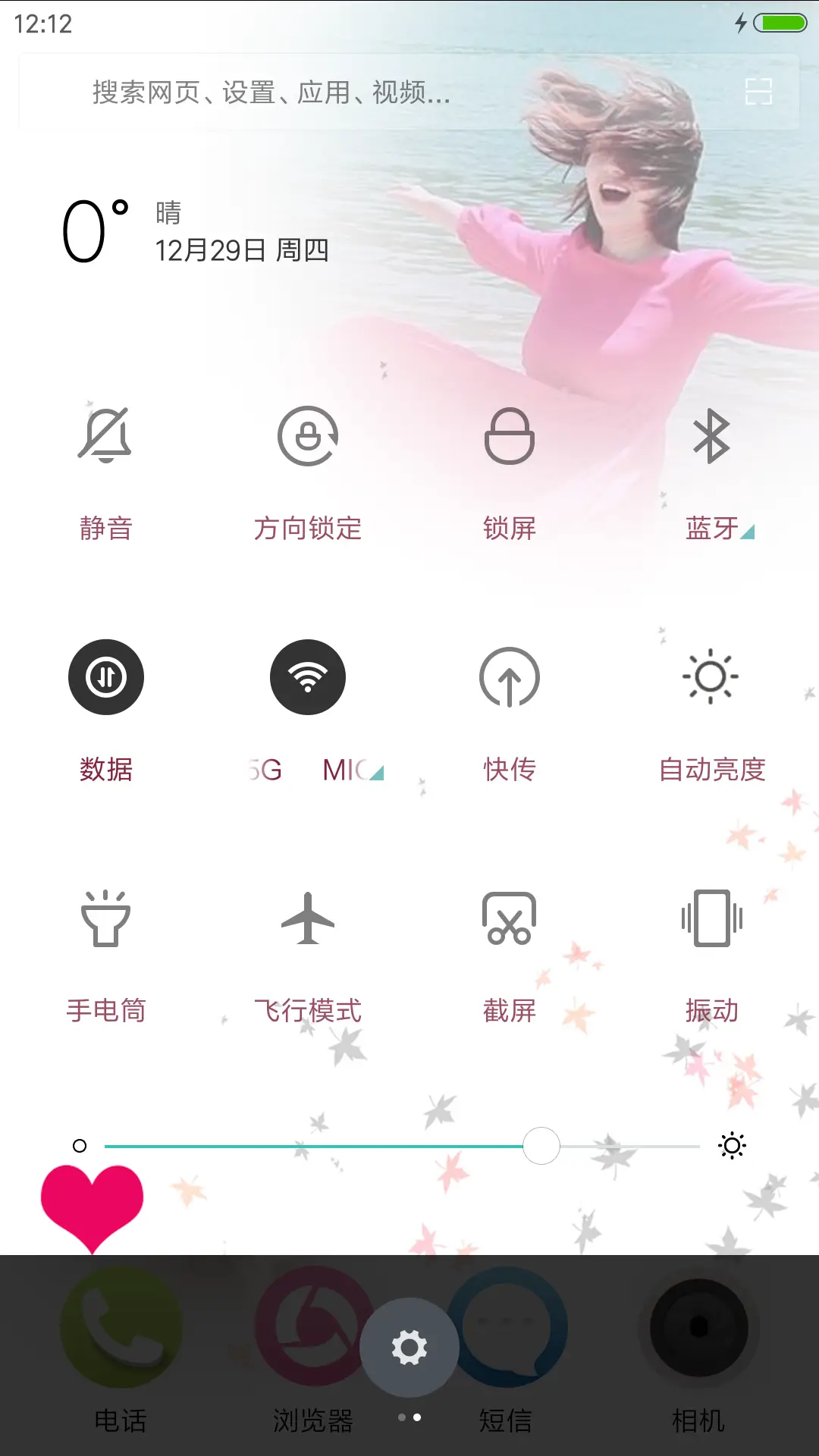
Task: Expand Bluetooth options via its corner triangle
Action: click(x=747, y=533)
